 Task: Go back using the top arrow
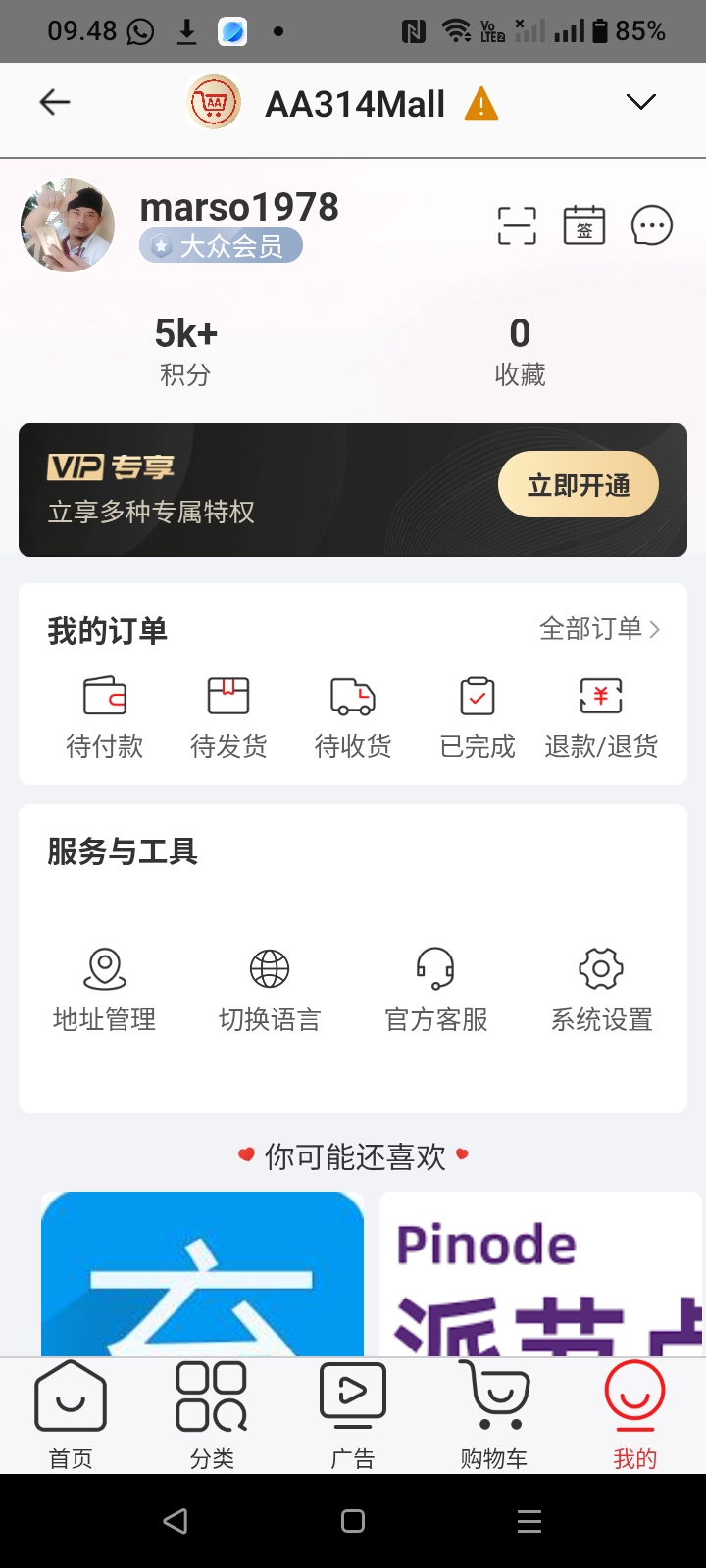(55, 102)
